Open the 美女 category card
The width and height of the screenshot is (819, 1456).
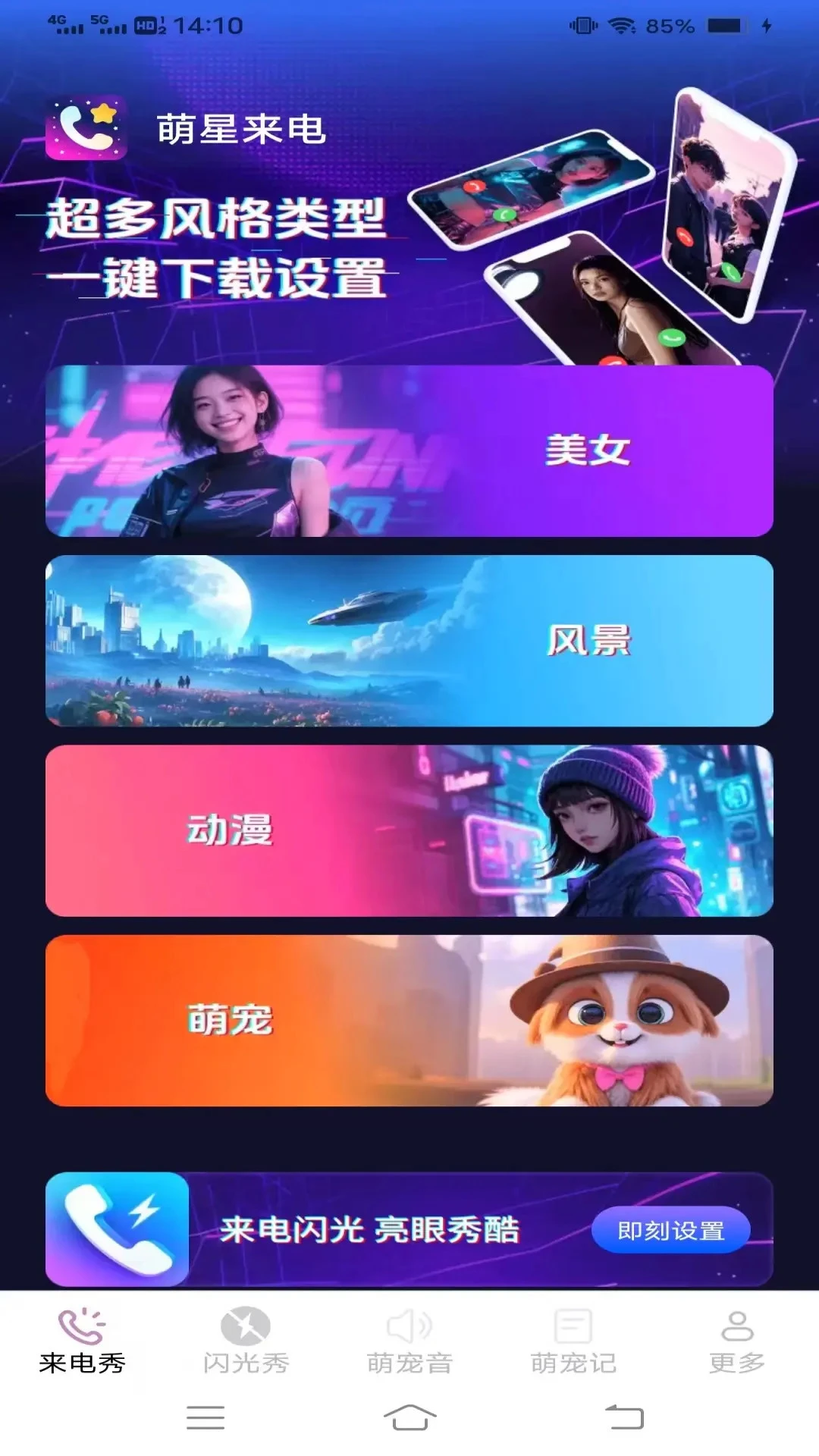coord(409,451)
